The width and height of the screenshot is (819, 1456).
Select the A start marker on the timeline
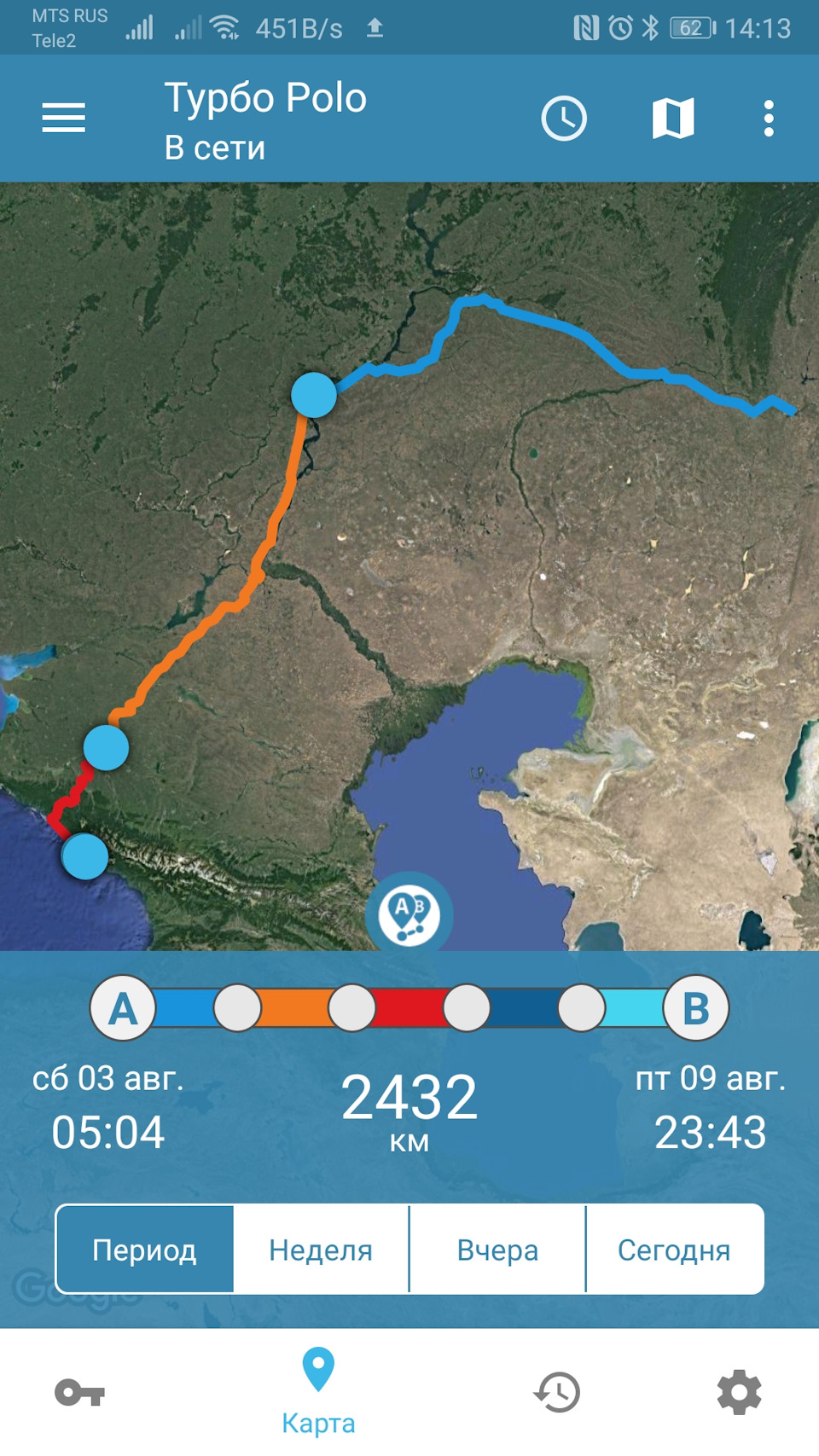tap(123, 1008)
